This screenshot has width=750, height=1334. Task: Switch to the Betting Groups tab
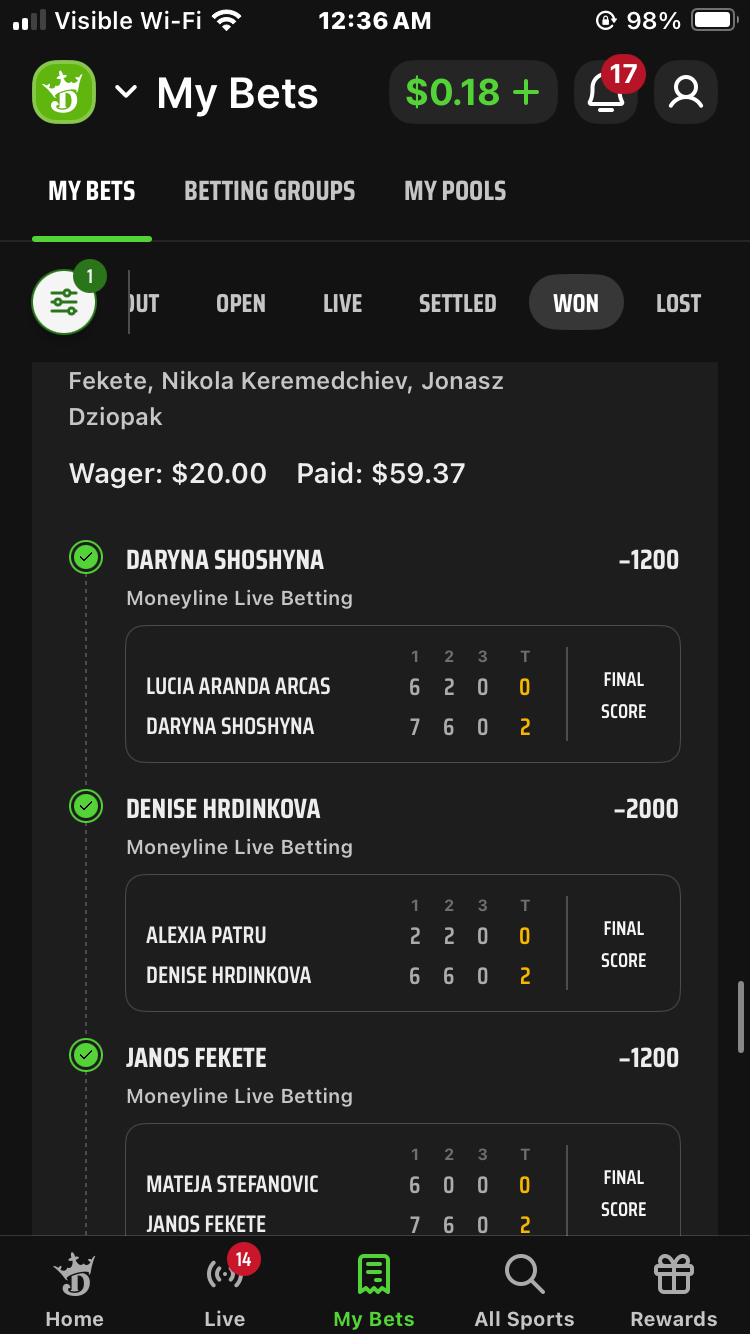point(269,191)
